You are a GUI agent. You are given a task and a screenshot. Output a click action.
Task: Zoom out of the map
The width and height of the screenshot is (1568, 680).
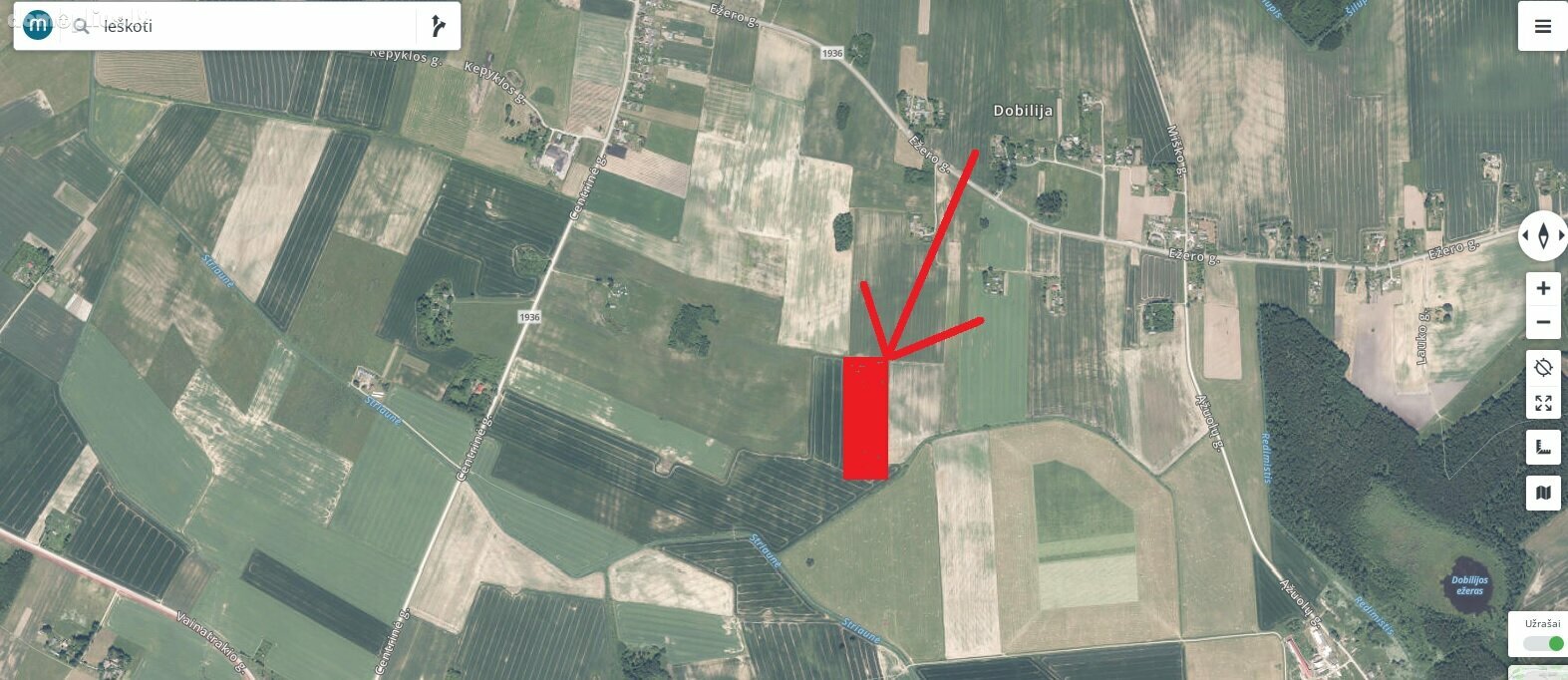(1543, 322)
